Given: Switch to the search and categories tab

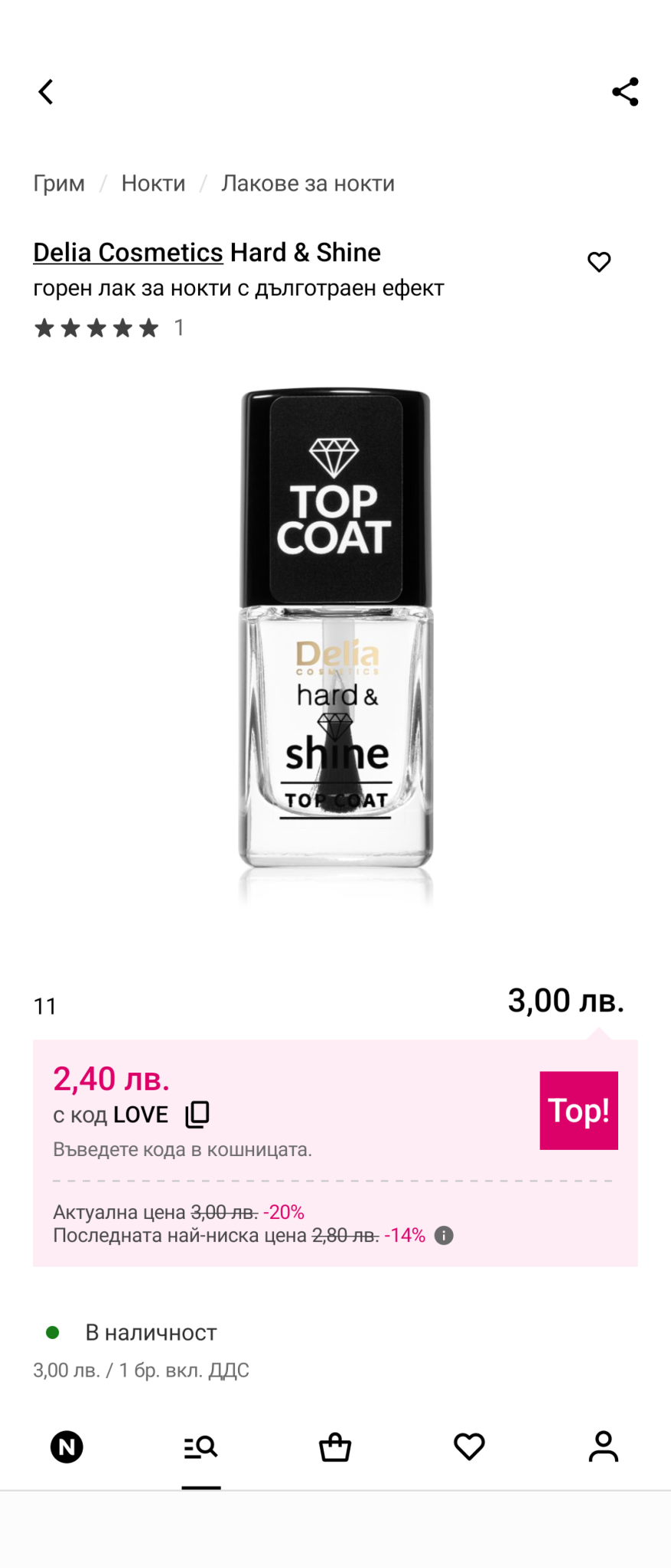Looking at the screenshot, I should click(x=200, y=1447).
